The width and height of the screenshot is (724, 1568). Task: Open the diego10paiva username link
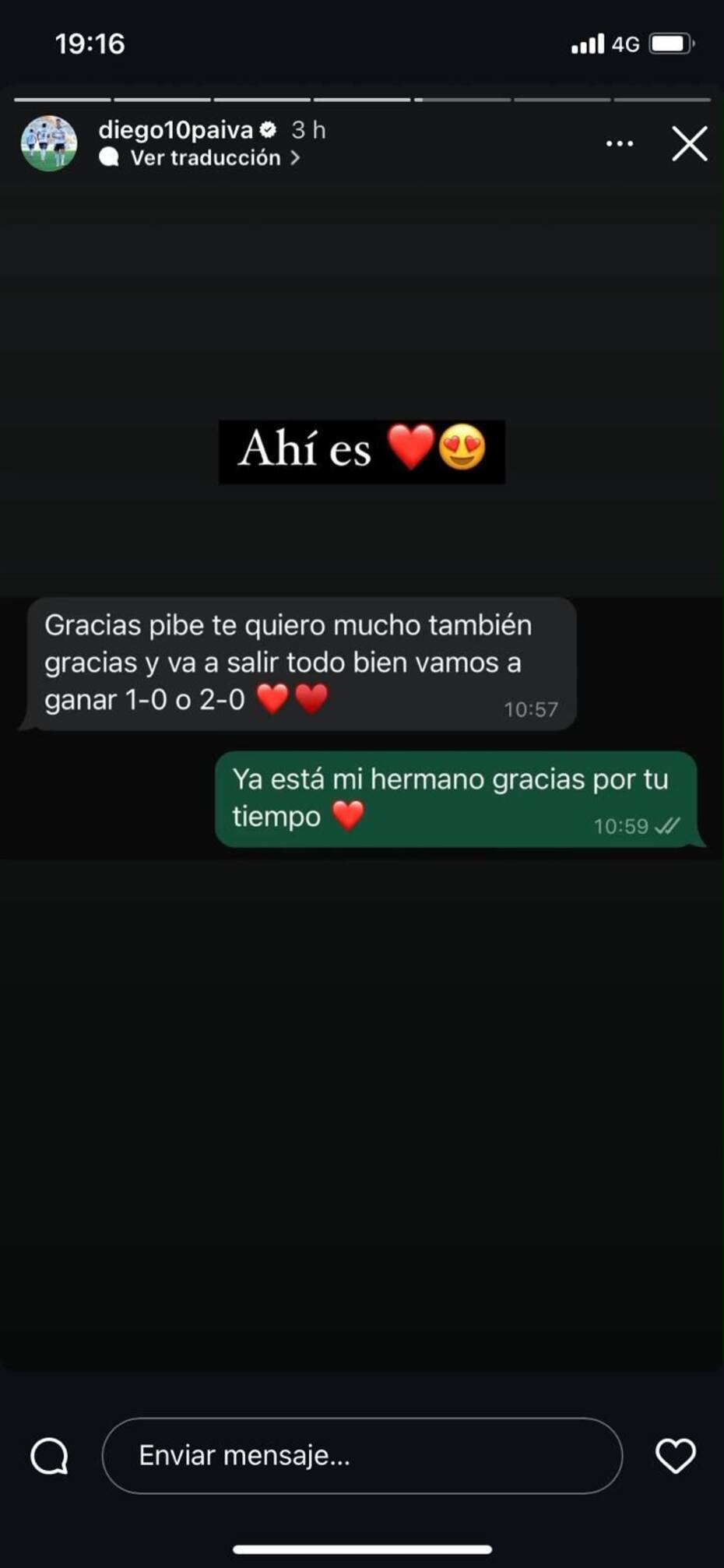point(175,130)
